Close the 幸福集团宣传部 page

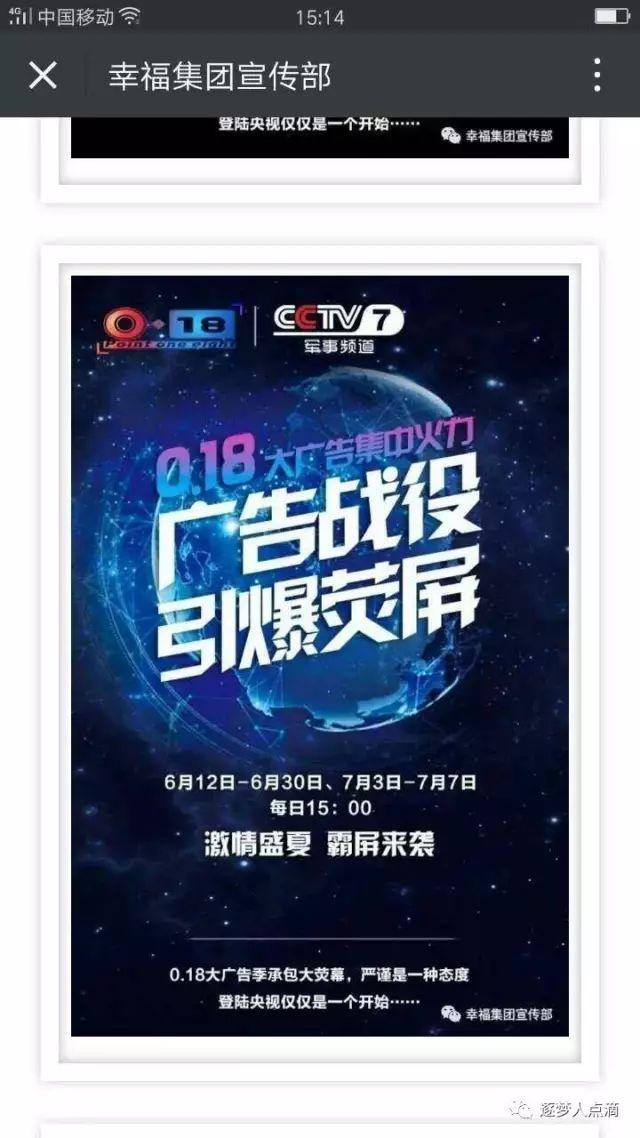(42, 75)
